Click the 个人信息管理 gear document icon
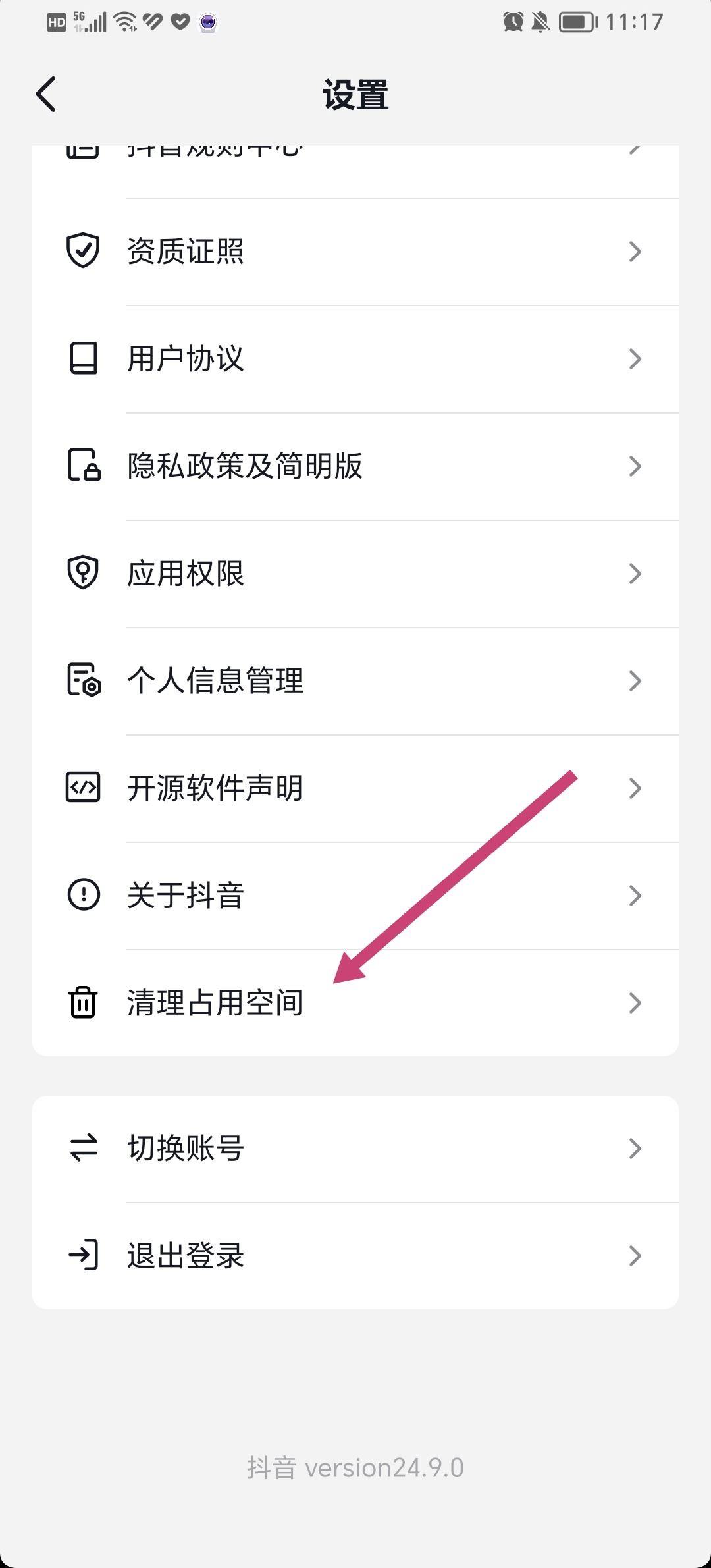Viewport: 711px width, 1568px height. pos(82,682)
